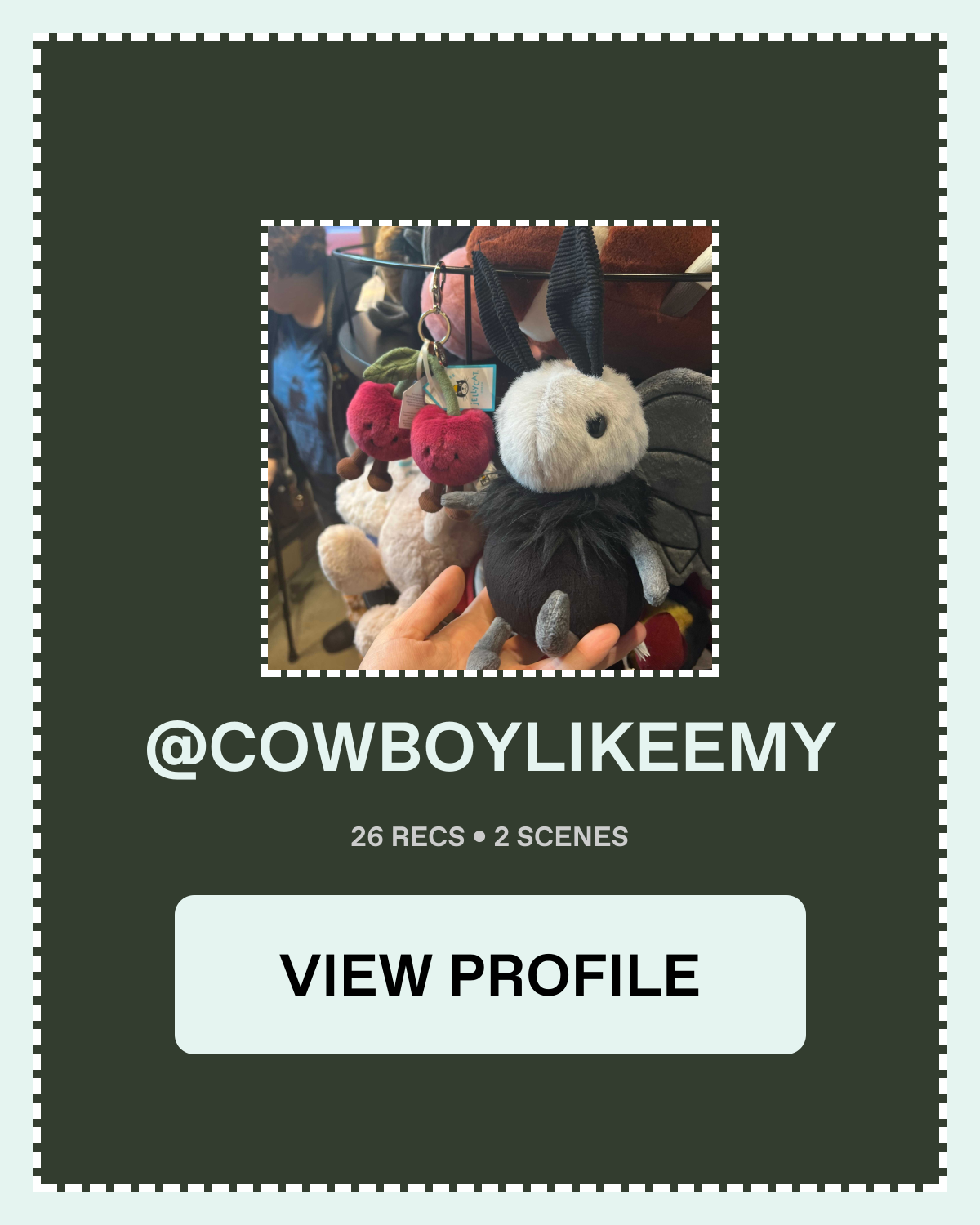
Task: Tap the View Profile button
Action: point(490,974)
